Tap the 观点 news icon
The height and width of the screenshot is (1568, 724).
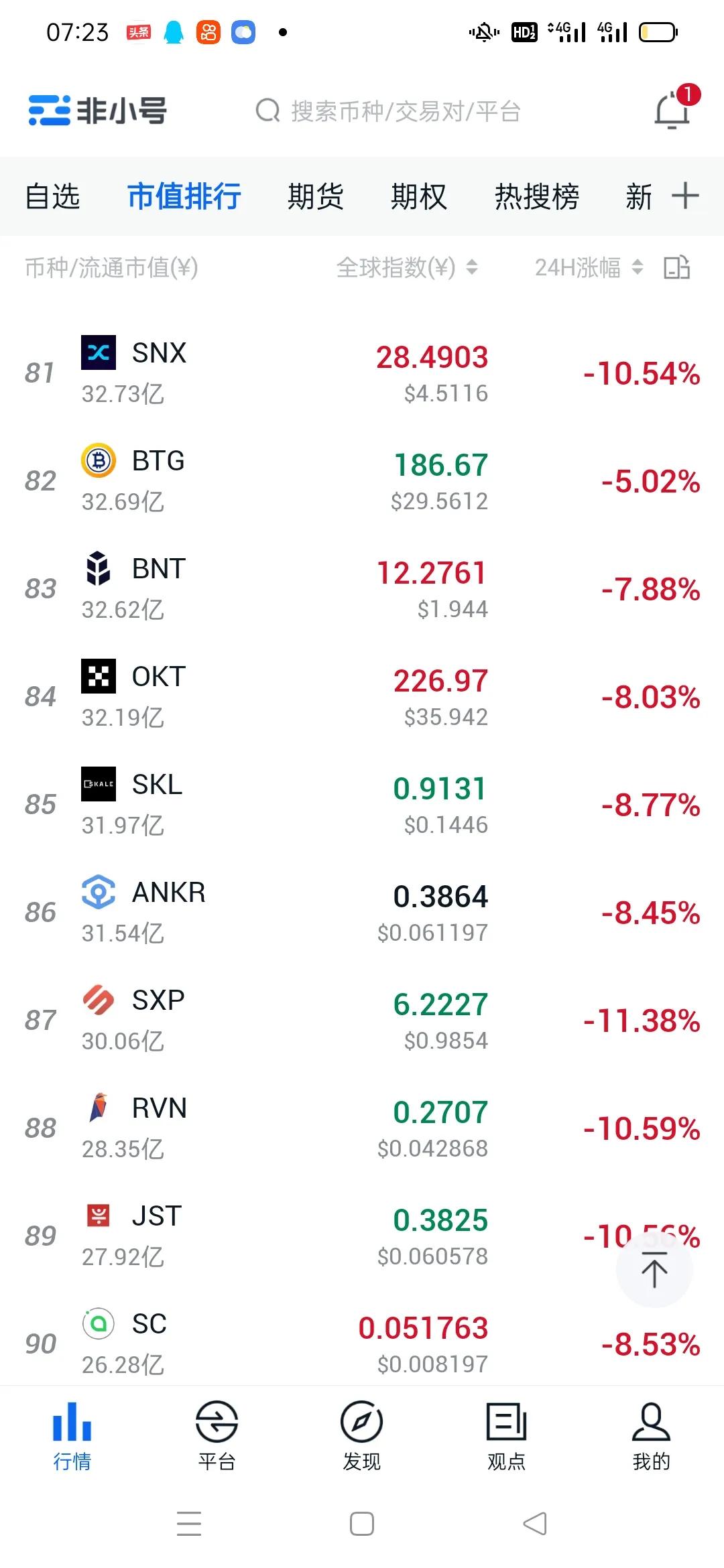(x=506, y=1434)
